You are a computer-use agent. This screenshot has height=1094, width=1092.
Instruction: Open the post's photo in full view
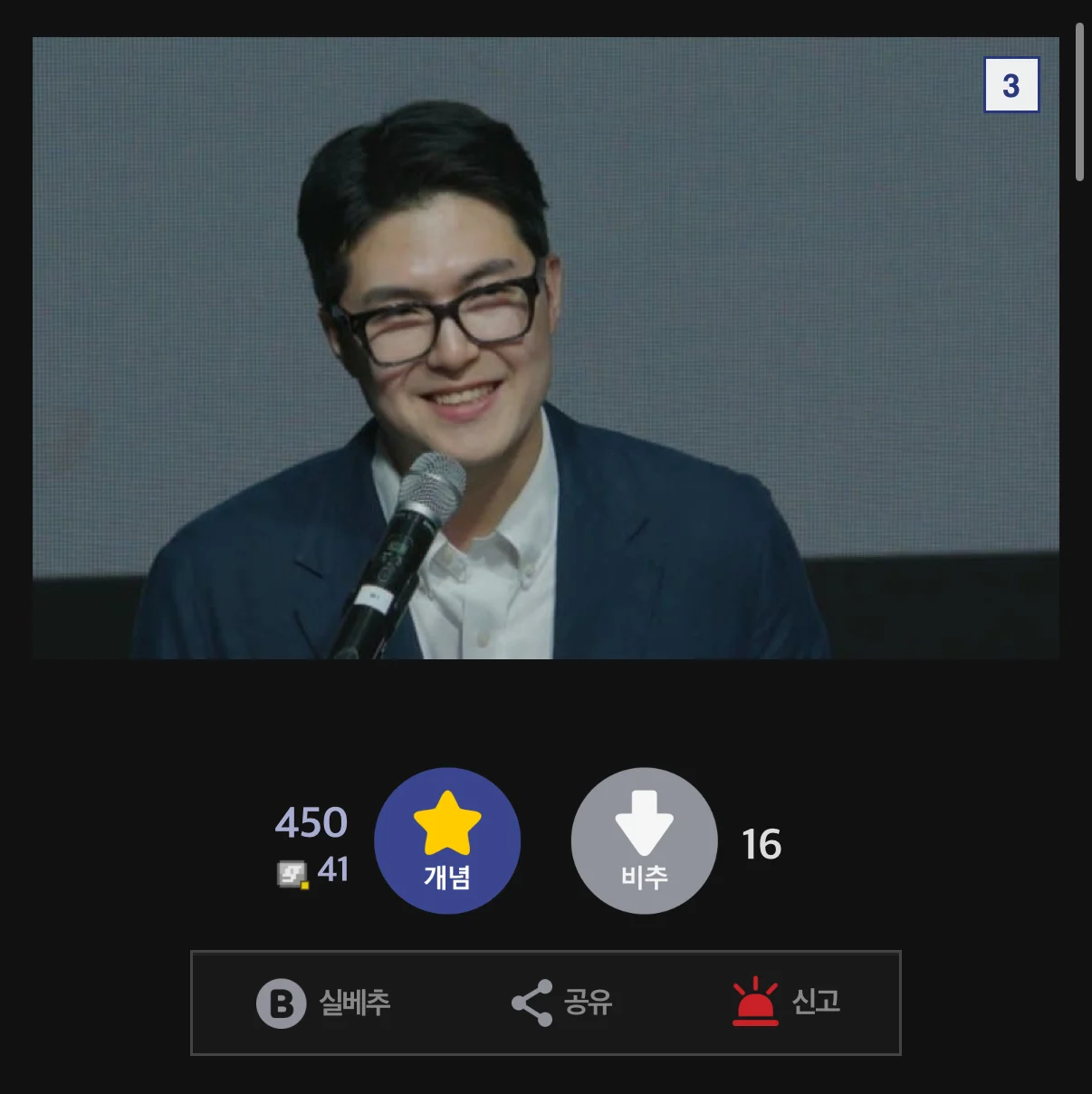point(545,348)
